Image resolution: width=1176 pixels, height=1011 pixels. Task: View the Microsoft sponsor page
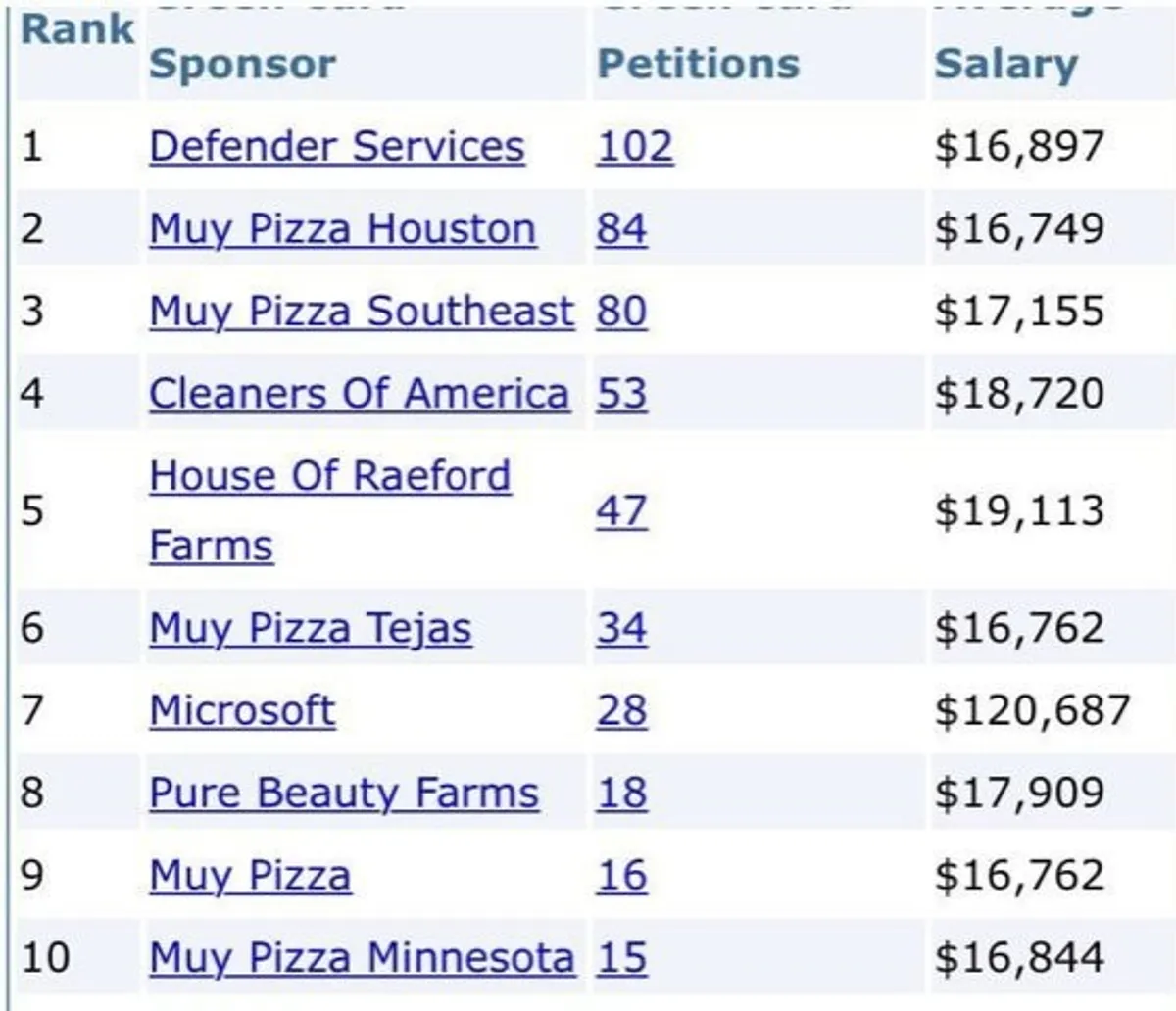(x=242, y=710)
